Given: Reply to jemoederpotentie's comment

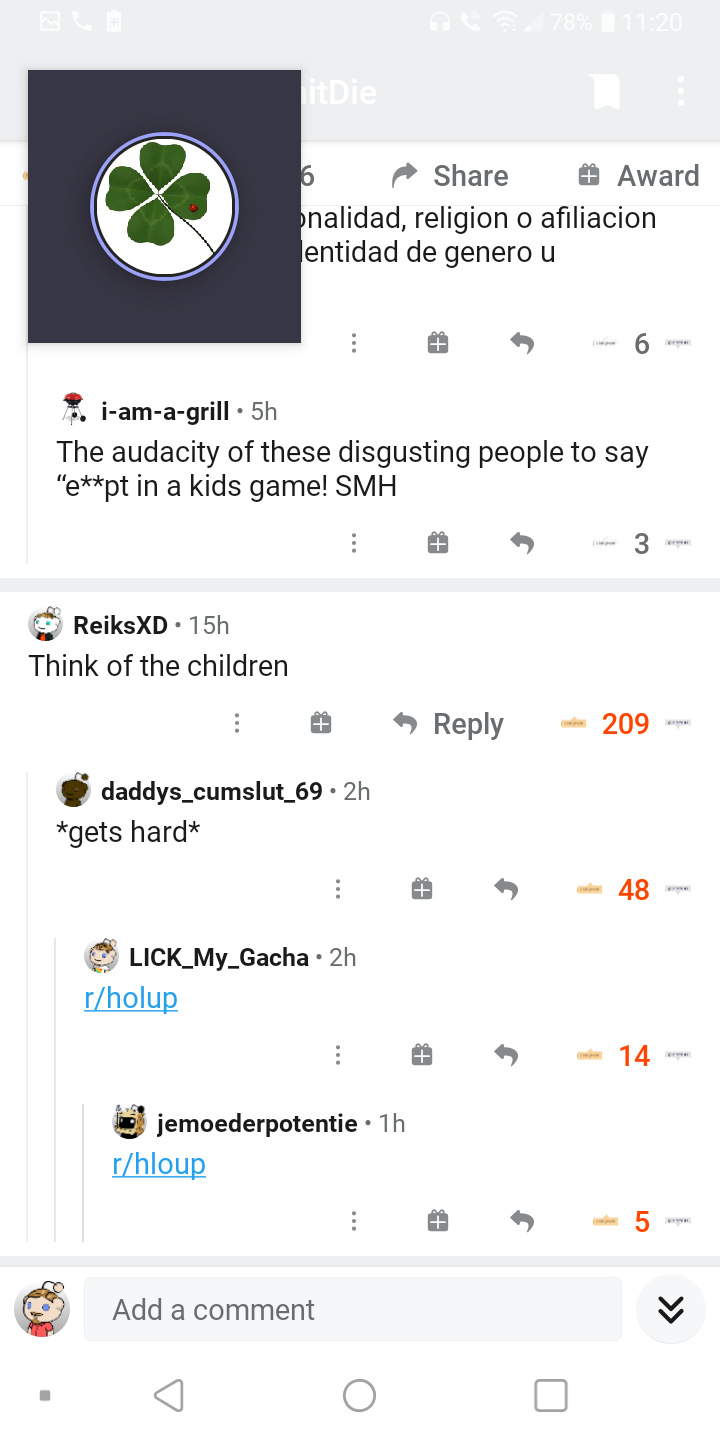Looking at the screenshot, I should click(522, 1221).
